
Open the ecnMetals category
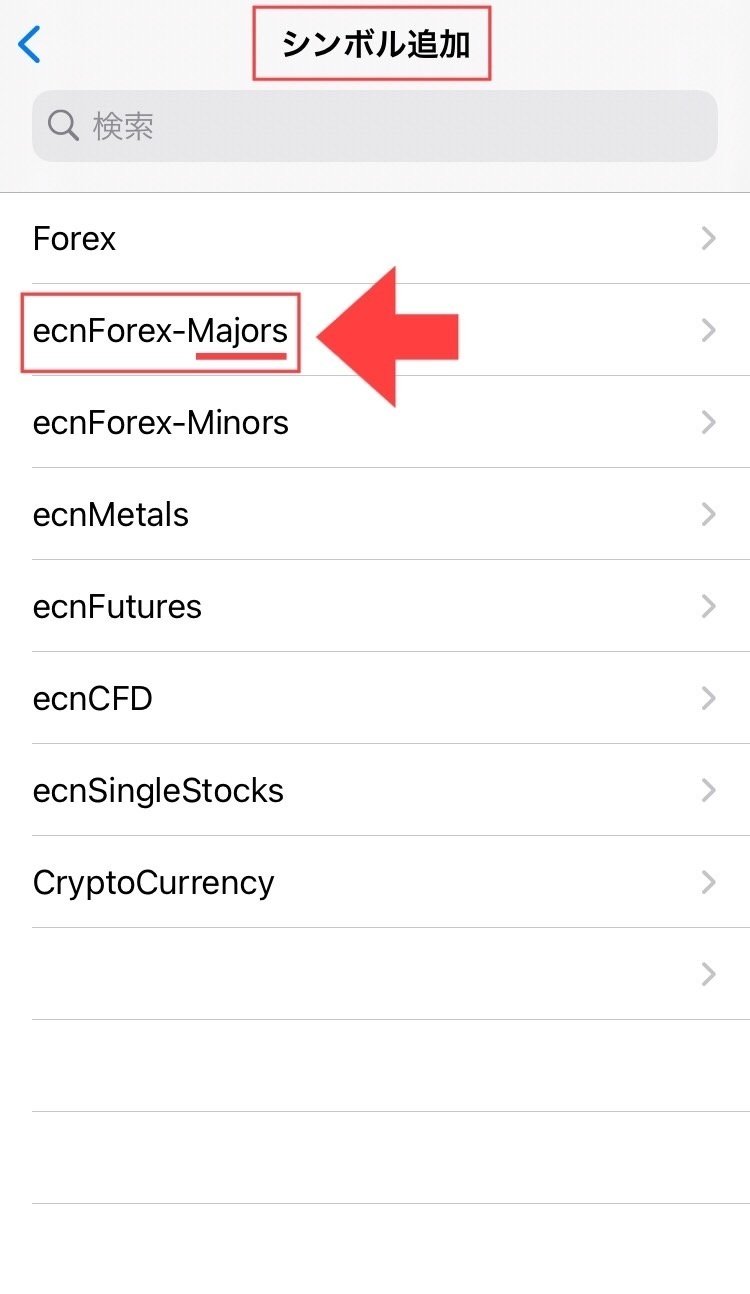(375, 514)
